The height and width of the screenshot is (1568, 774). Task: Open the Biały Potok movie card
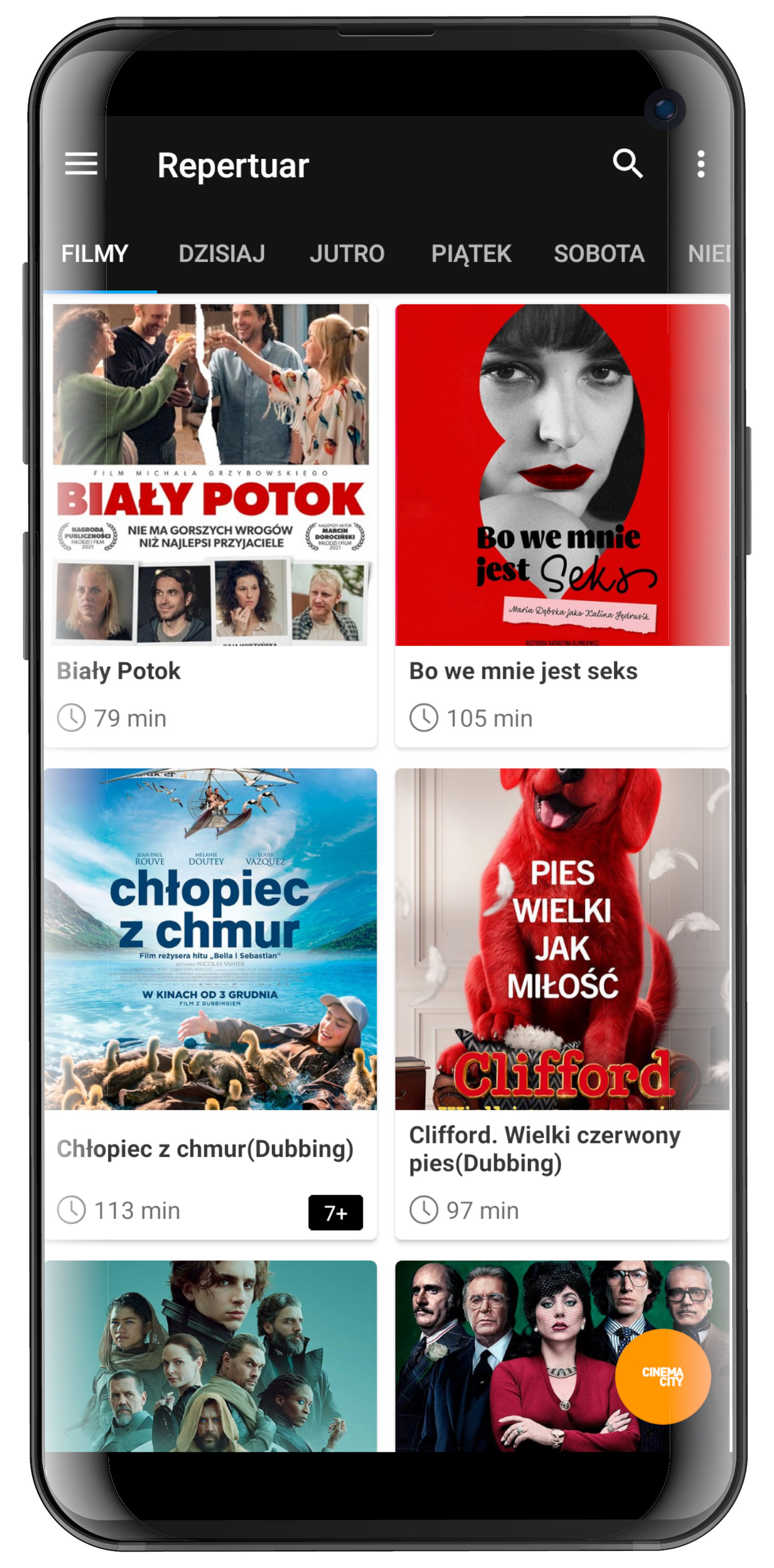pos(211,525)
